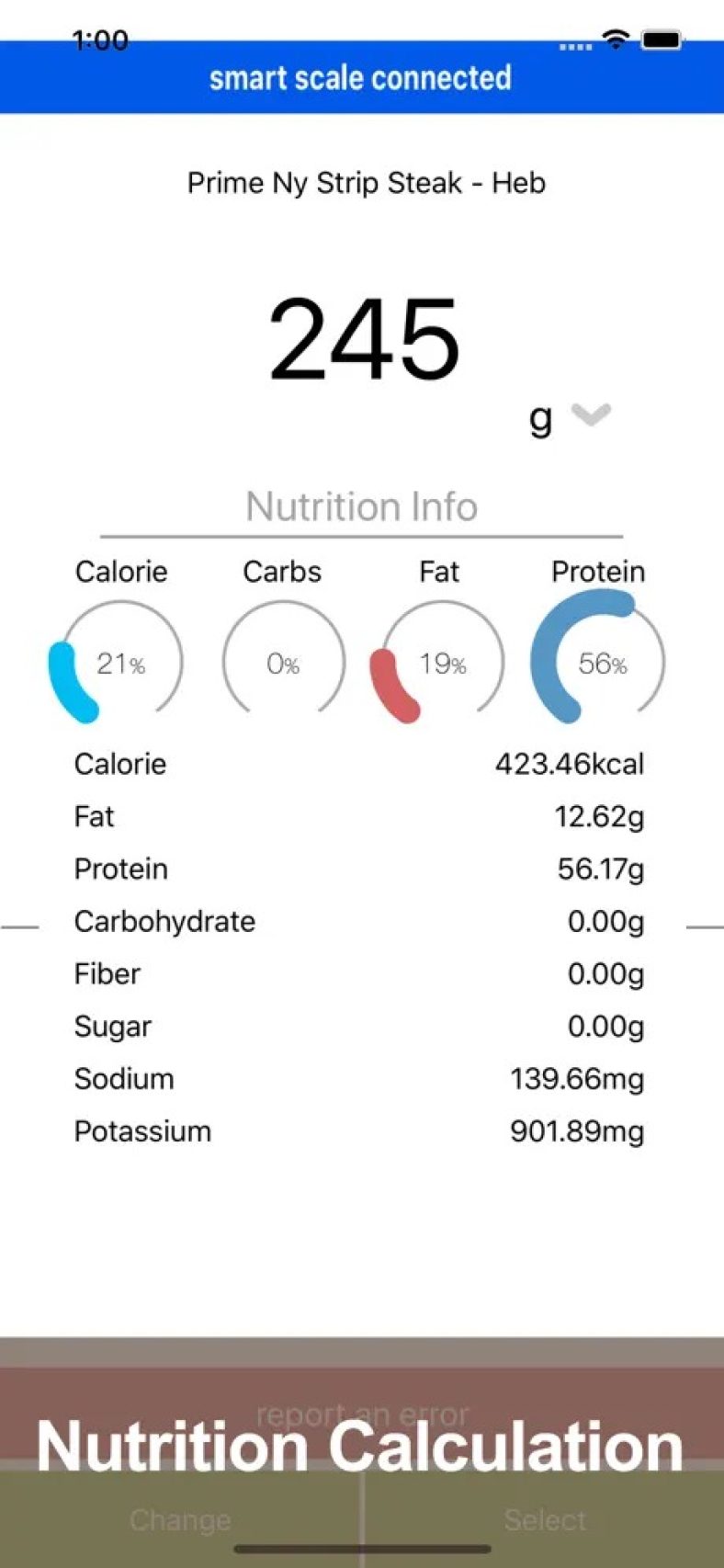
Task: Tap the Calorie progress ring gauge
Action: 120,663
